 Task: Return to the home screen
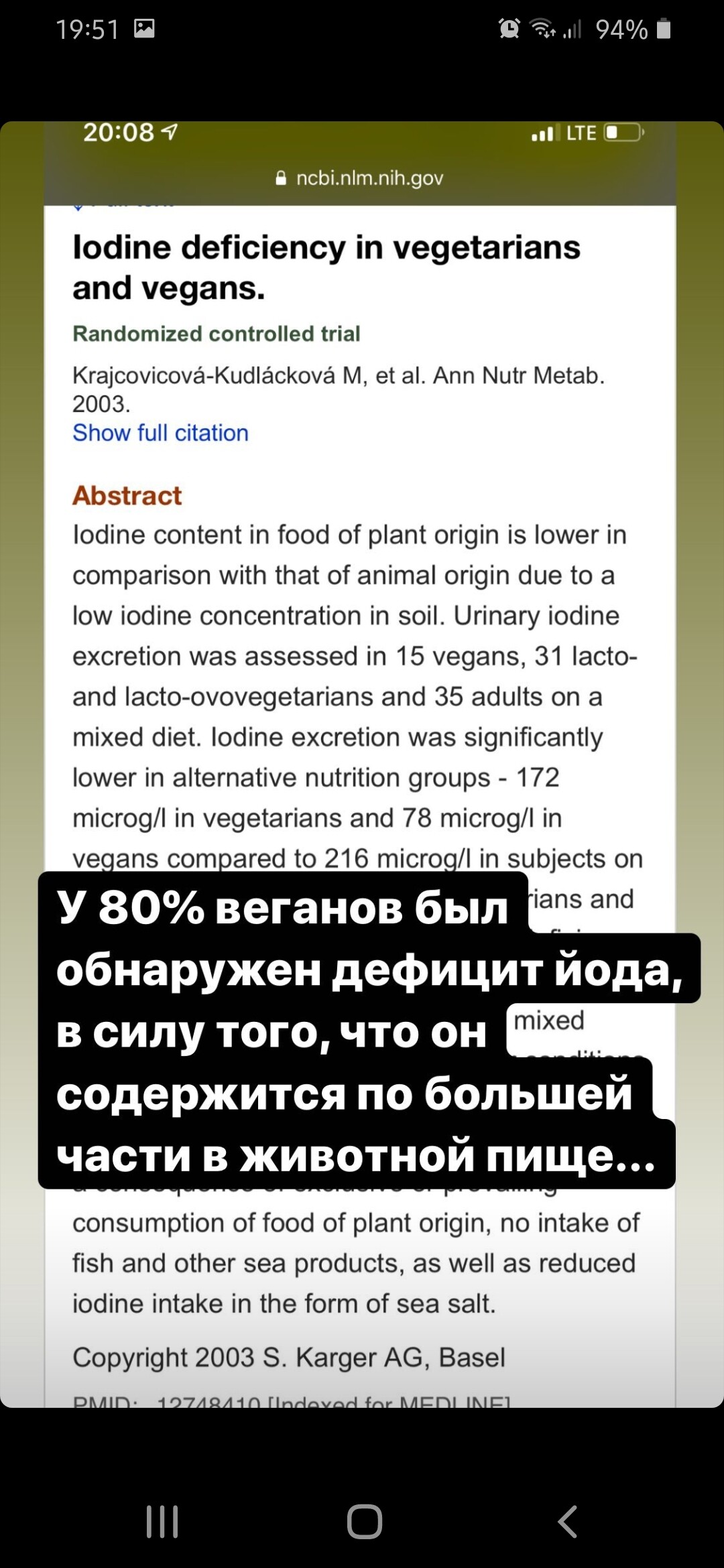364,1521
